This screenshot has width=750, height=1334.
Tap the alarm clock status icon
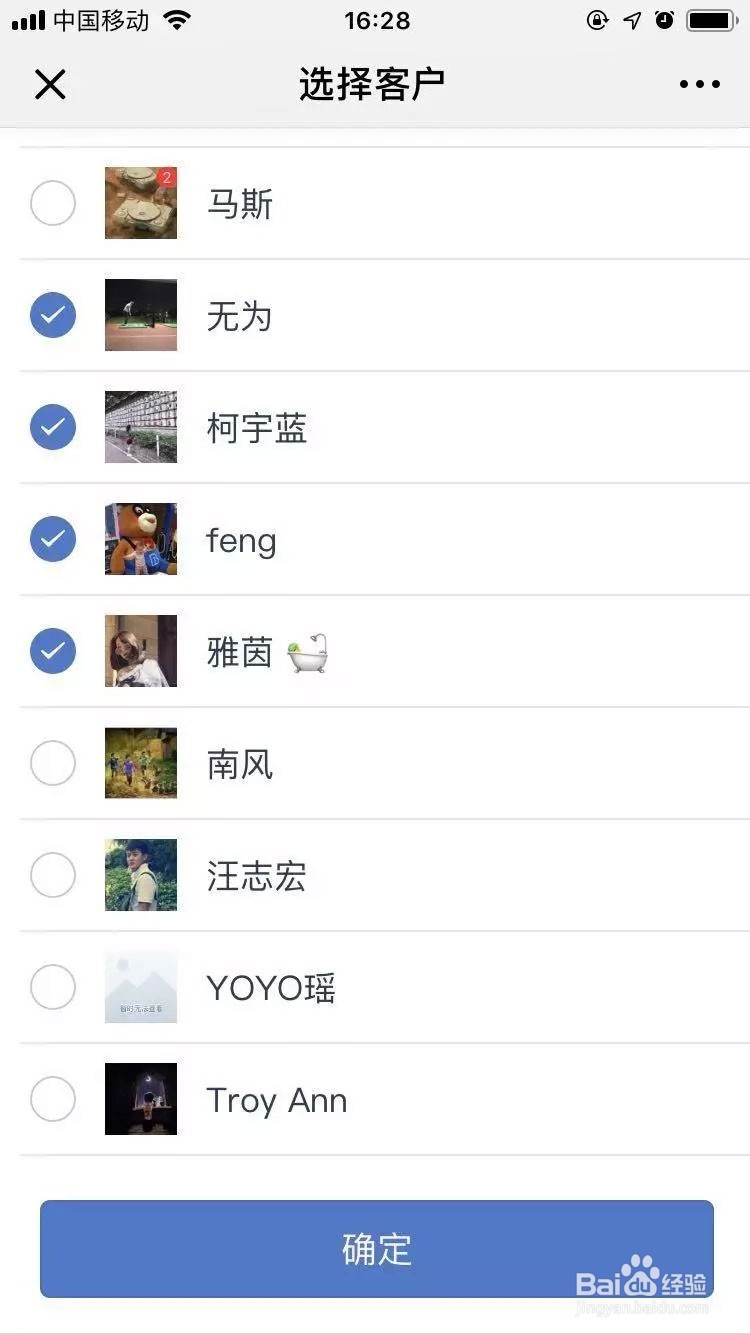pos(665,19)
